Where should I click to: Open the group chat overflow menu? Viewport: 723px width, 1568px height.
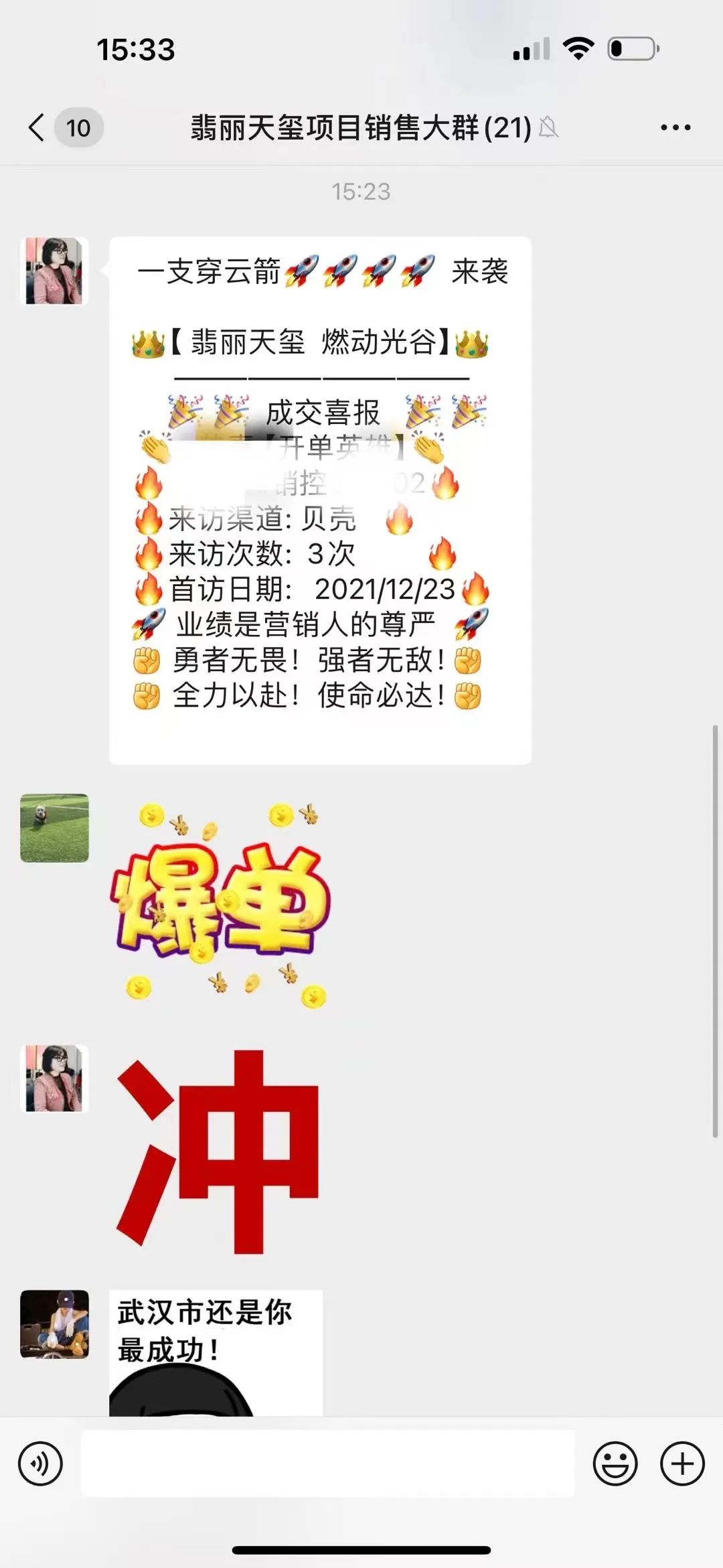(x=675, y=127)
